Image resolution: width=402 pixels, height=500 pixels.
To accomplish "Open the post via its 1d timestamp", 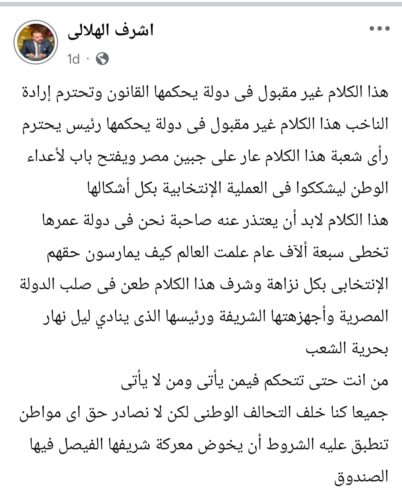I will [x=73, y=59].
